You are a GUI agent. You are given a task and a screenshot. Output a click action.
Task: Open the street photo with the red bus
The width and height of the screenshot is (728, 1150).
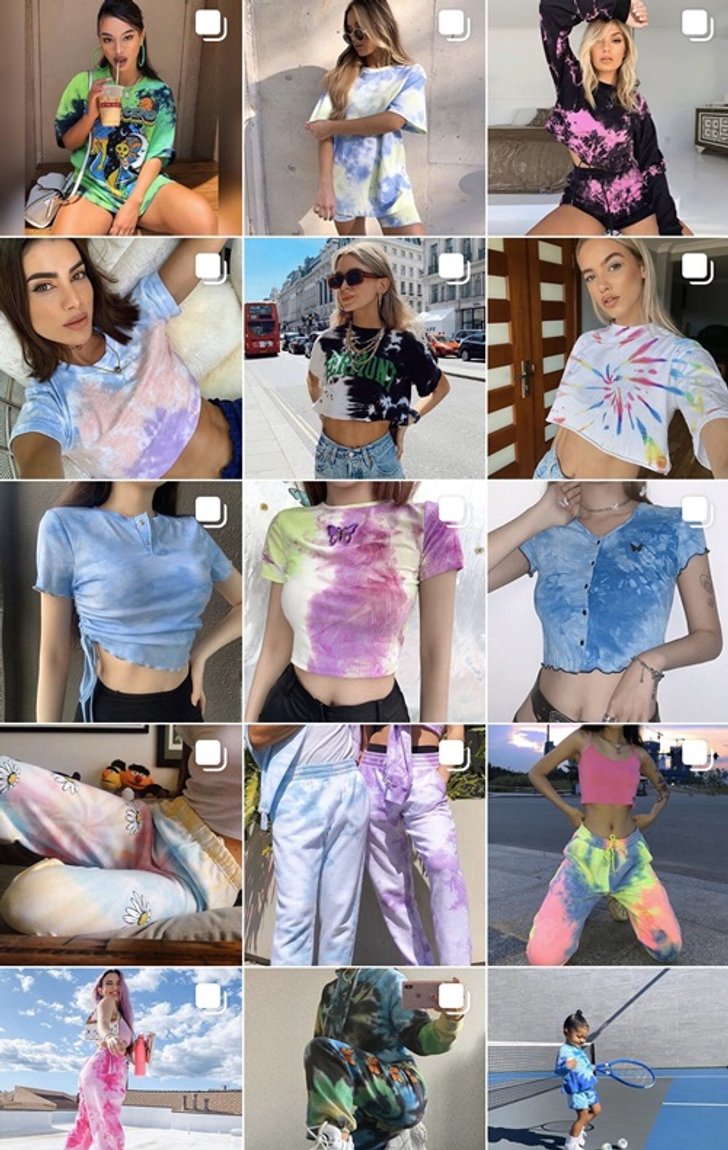coord(364,358)
